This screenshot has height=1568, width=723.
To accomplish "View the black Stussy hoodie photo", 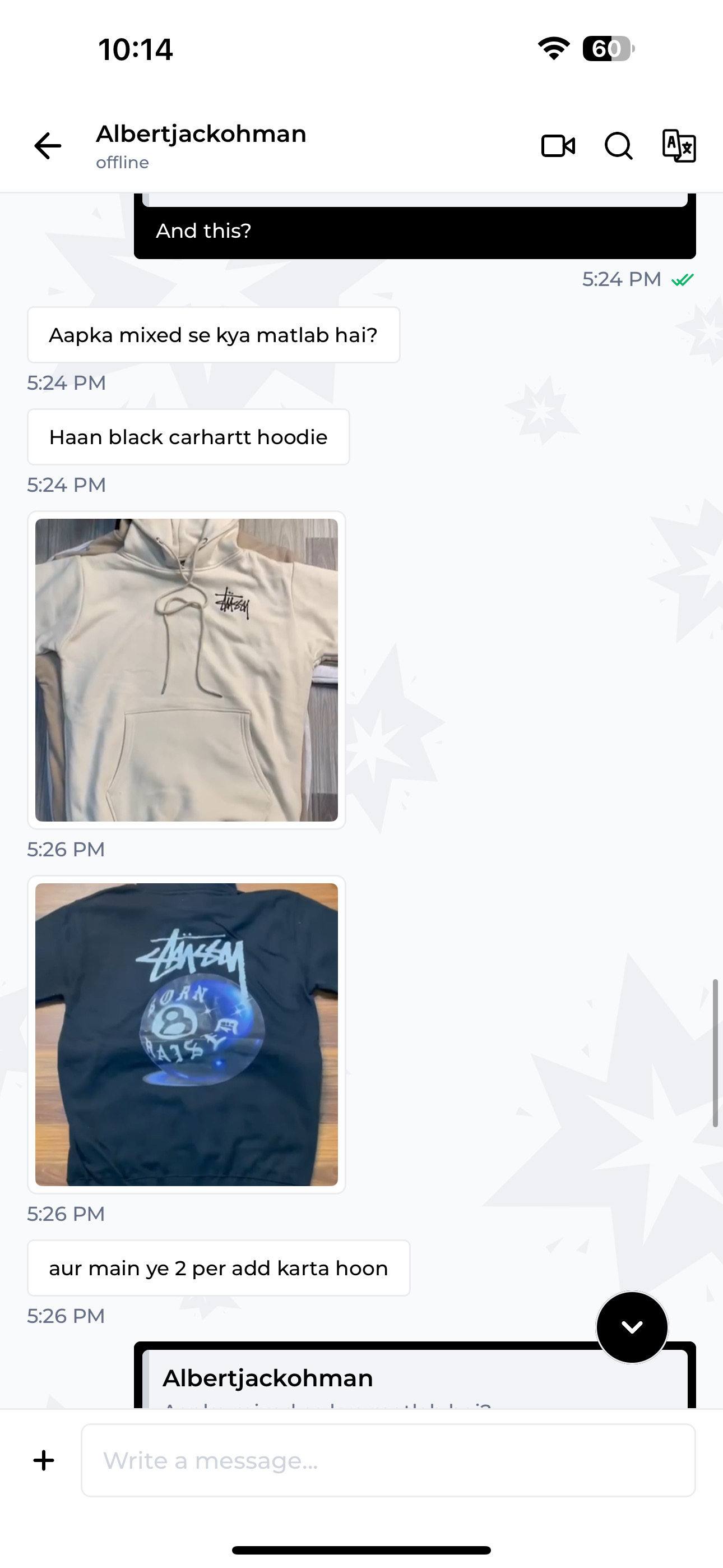I will [186, 1034].
